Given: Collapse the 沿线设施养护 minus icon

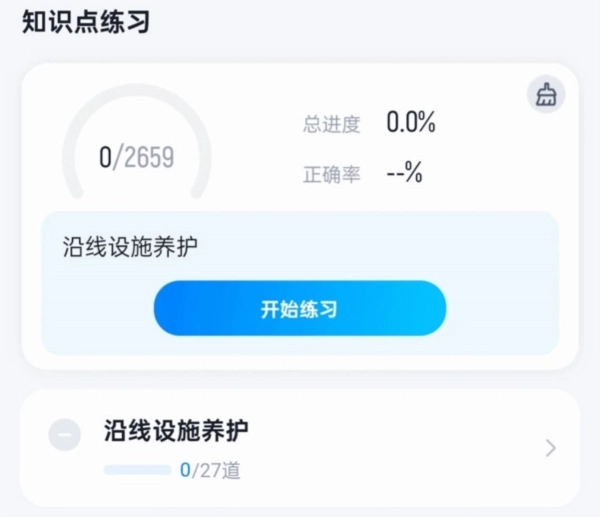Looking at the screenshot, I should 65,435.
